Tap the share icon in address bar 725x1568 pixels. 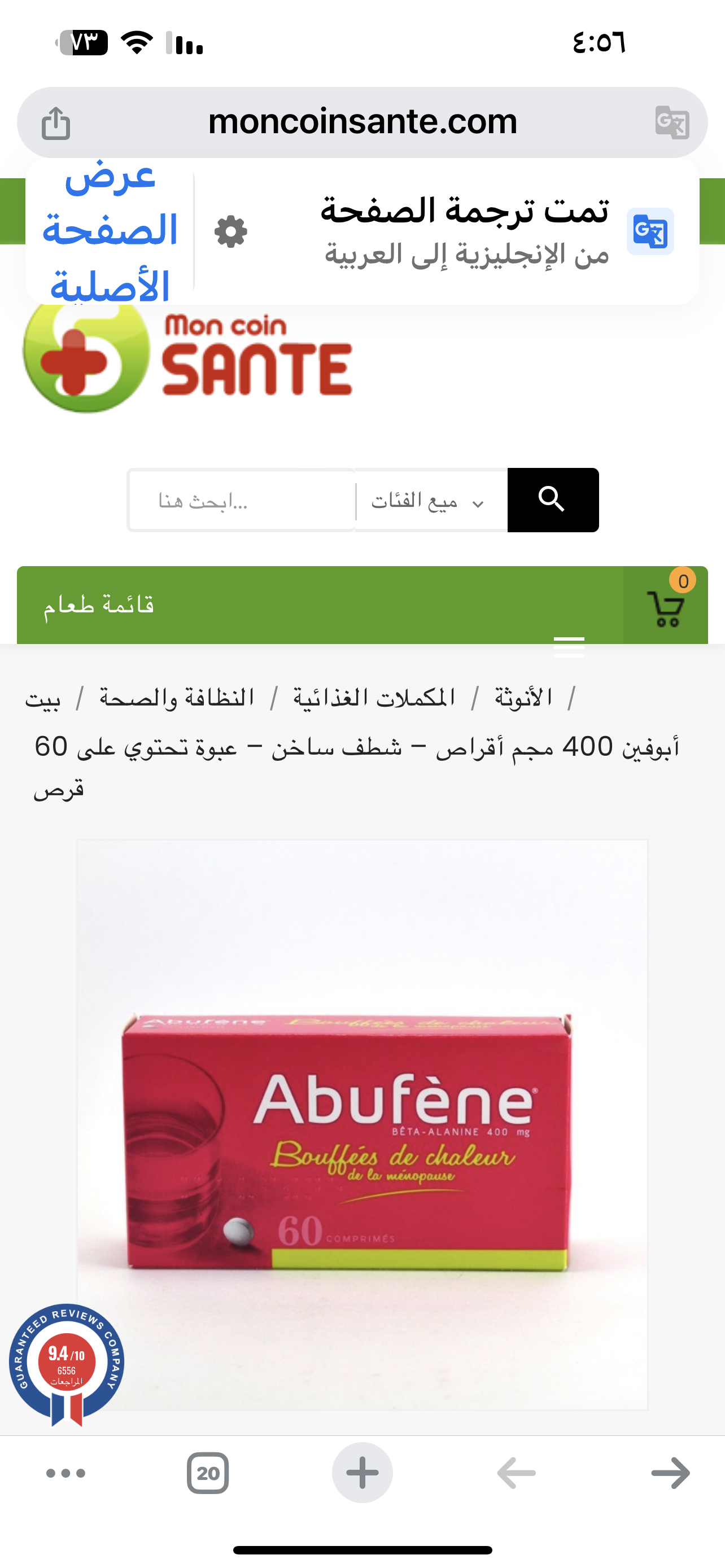[56, 123]
